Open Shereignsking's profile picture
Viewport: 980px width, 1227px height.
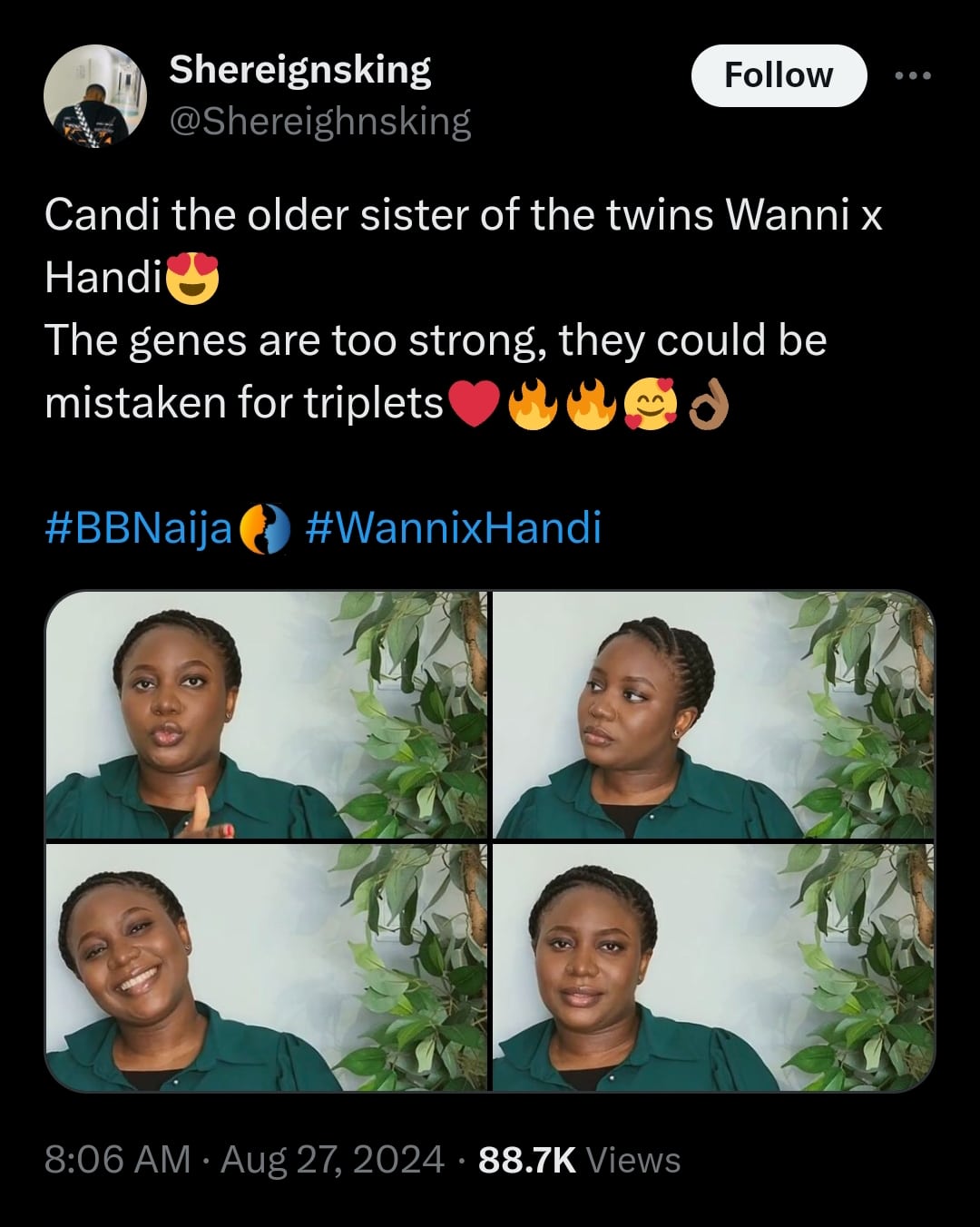point(95,96)
